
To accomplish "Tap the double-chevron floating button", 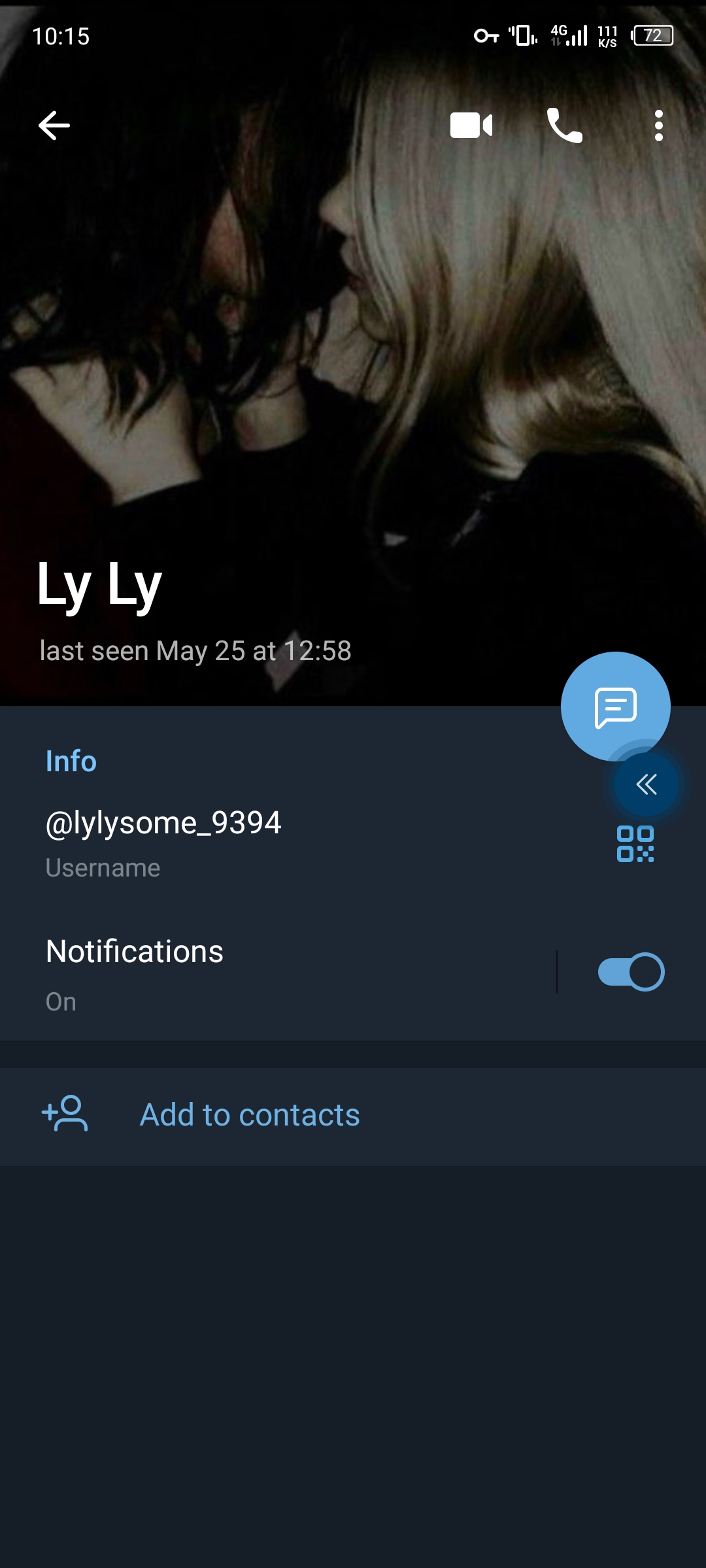I will click(x=647, y=784).
